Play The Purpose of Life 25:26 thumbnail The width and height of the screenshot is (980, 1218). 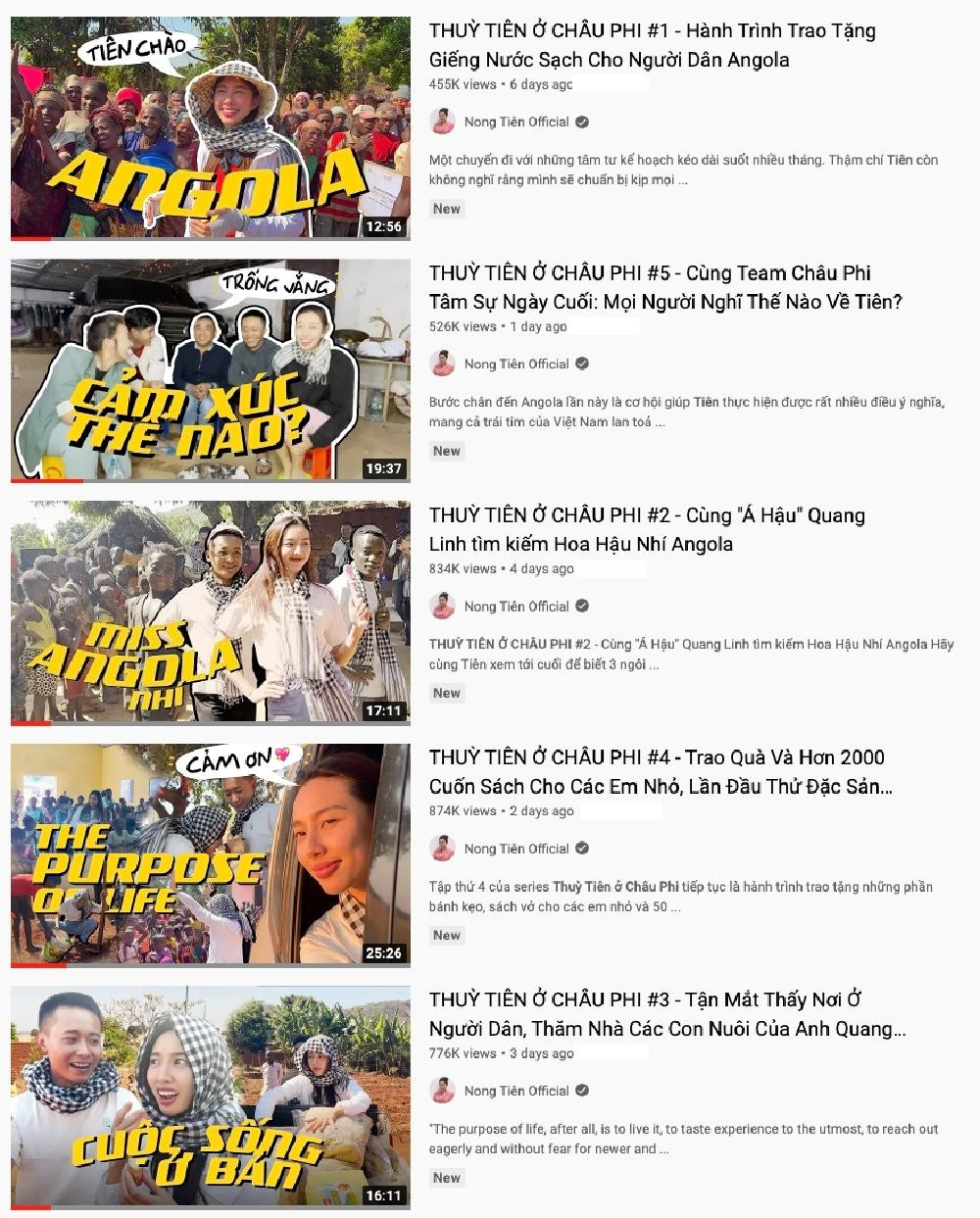210,854
